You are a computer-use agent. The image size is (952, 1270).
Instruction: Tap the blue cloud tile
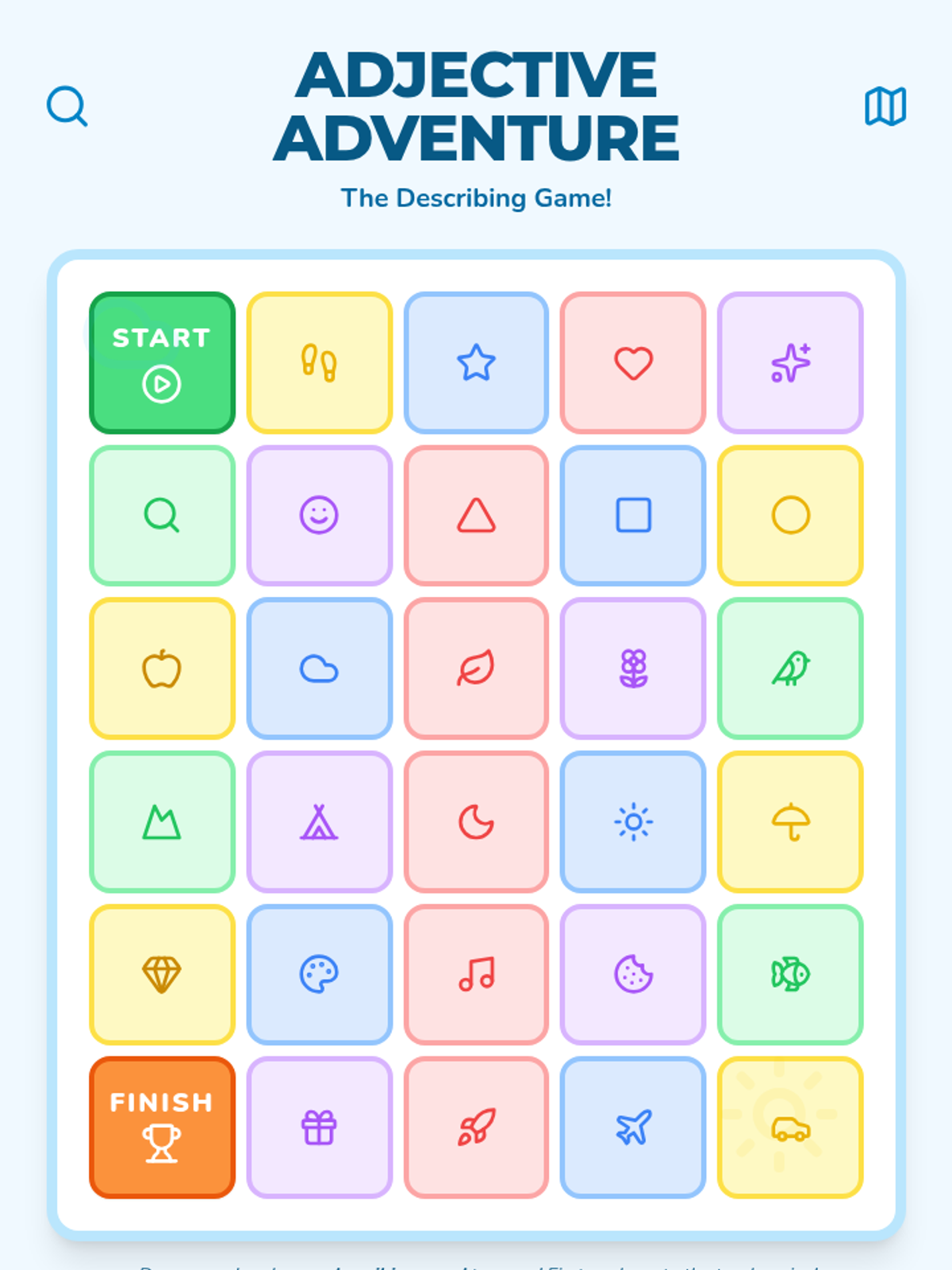click(x=319, y=668)
